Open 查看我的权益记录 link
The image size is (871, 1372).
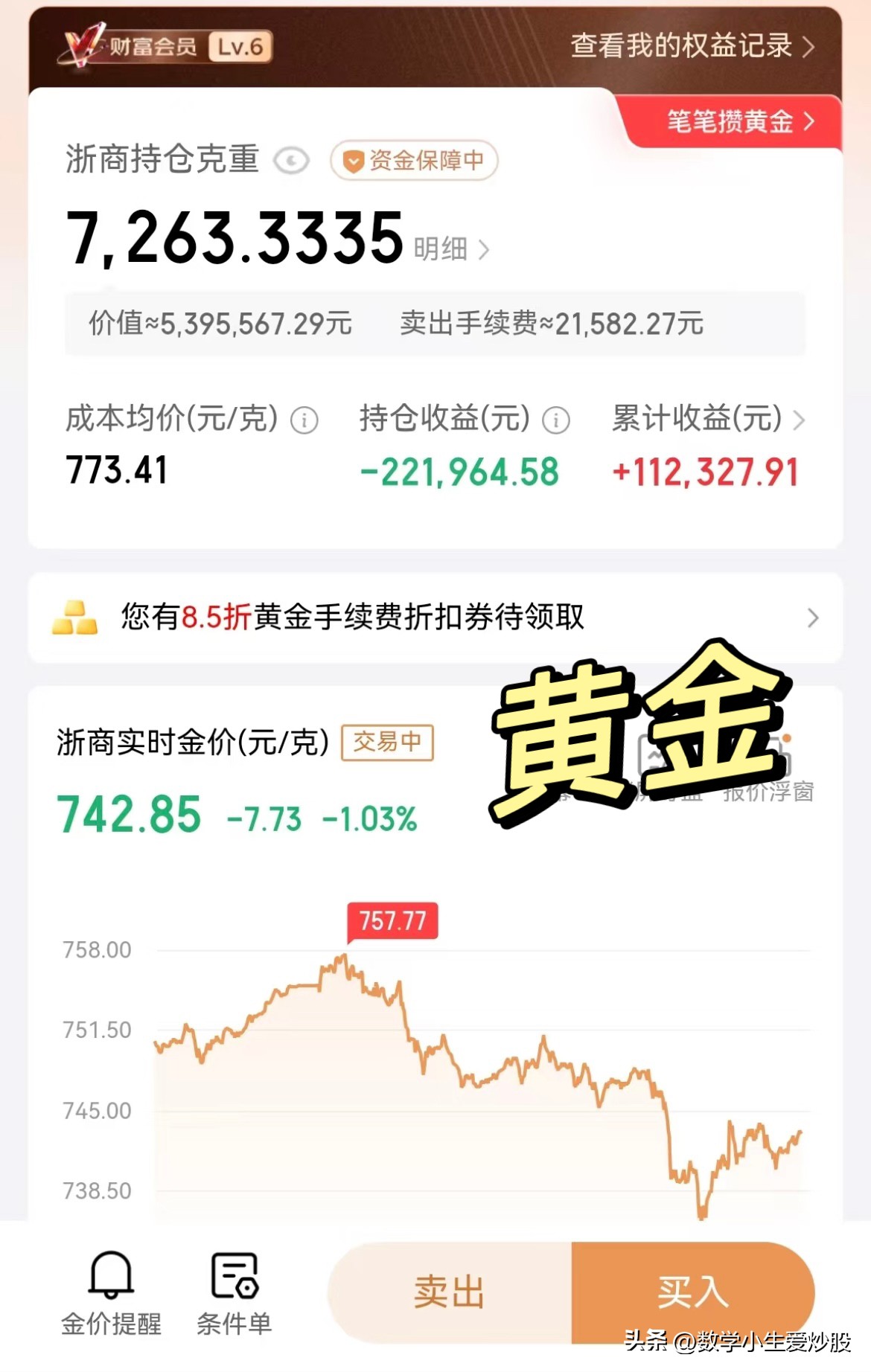tap(692, 46)
